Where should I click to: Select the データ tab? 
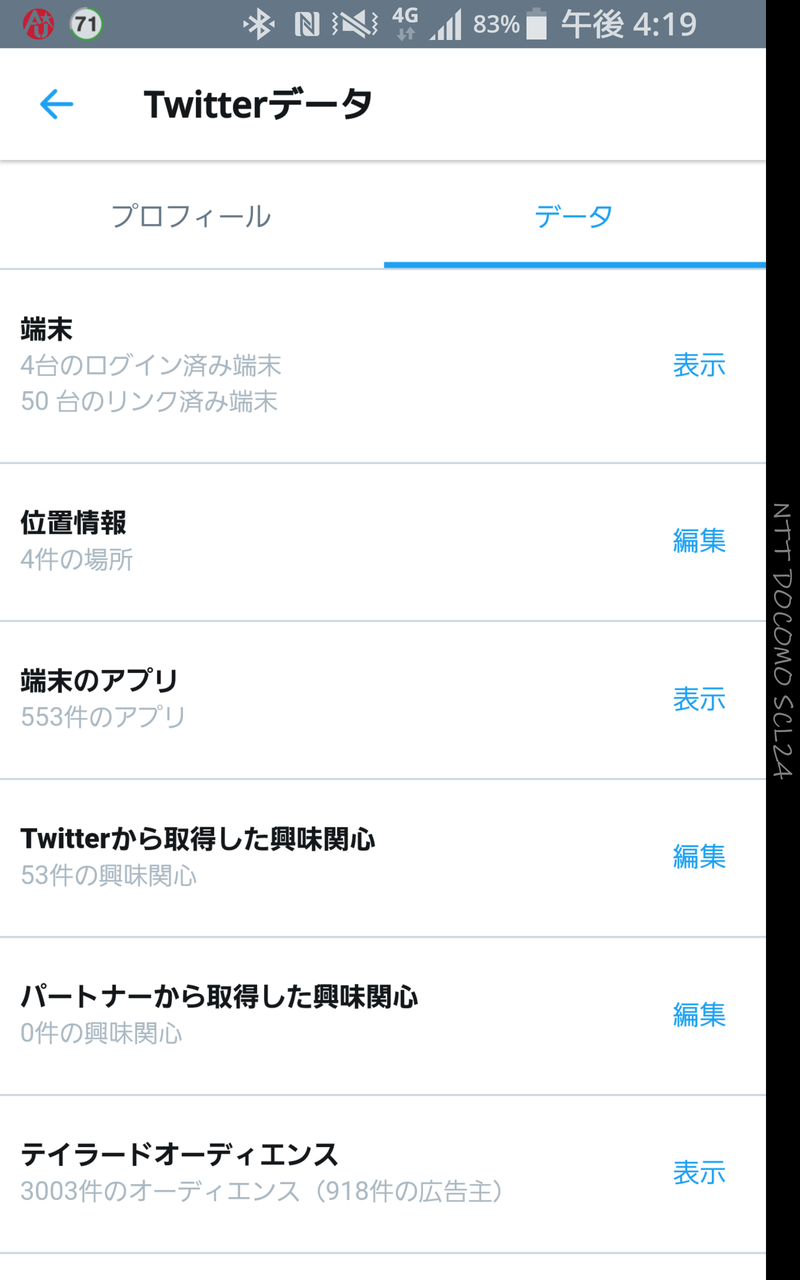(574, 216)
